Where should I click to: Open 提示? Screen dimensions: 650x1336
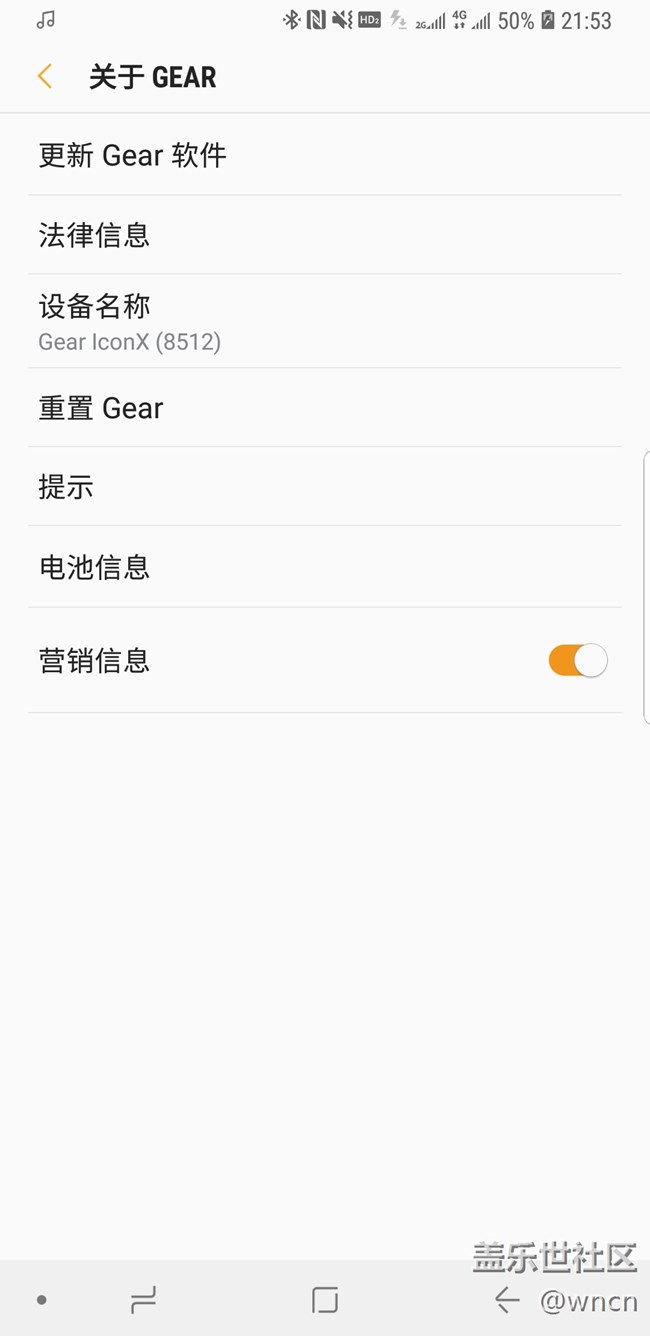(67, 487)
